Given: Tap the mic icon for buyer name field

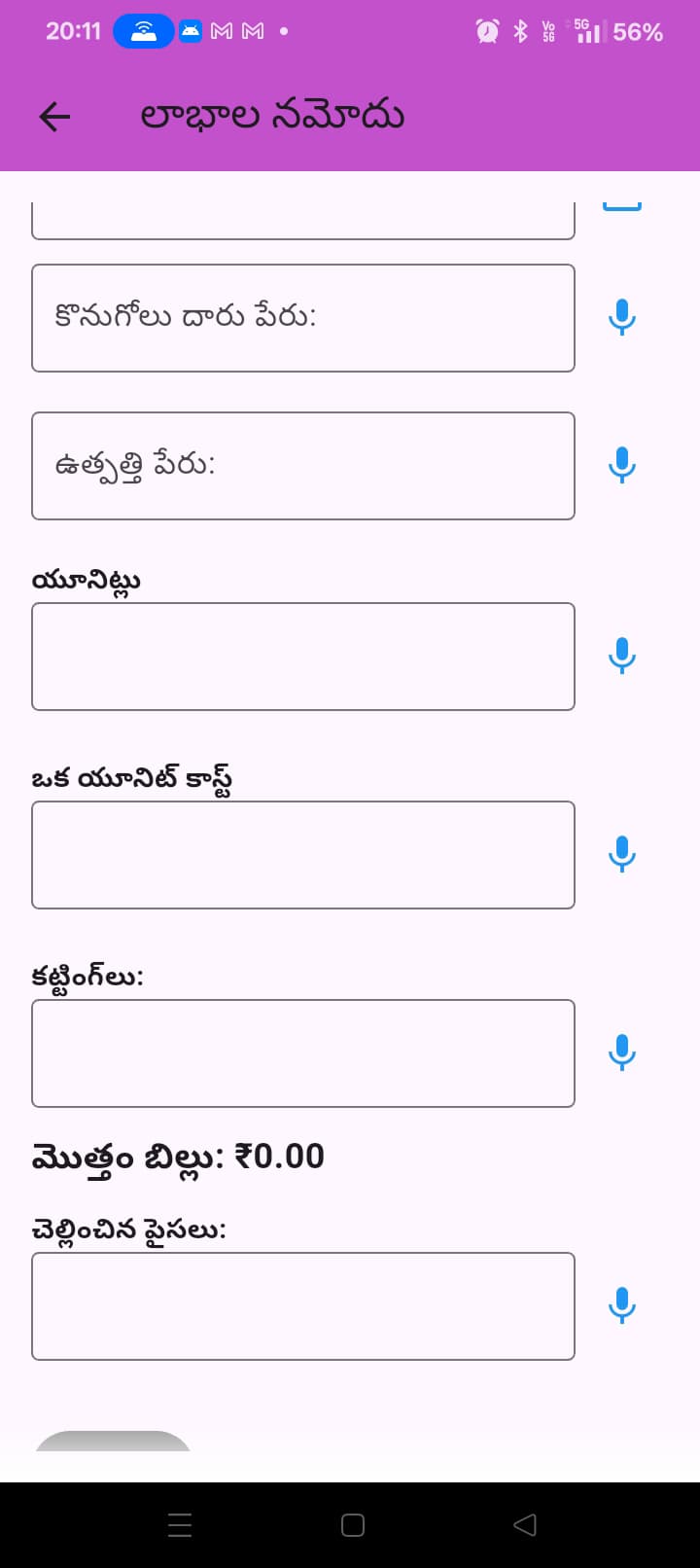Looking at the screenshot, I should pyautogui.click(x=621, y=317).
